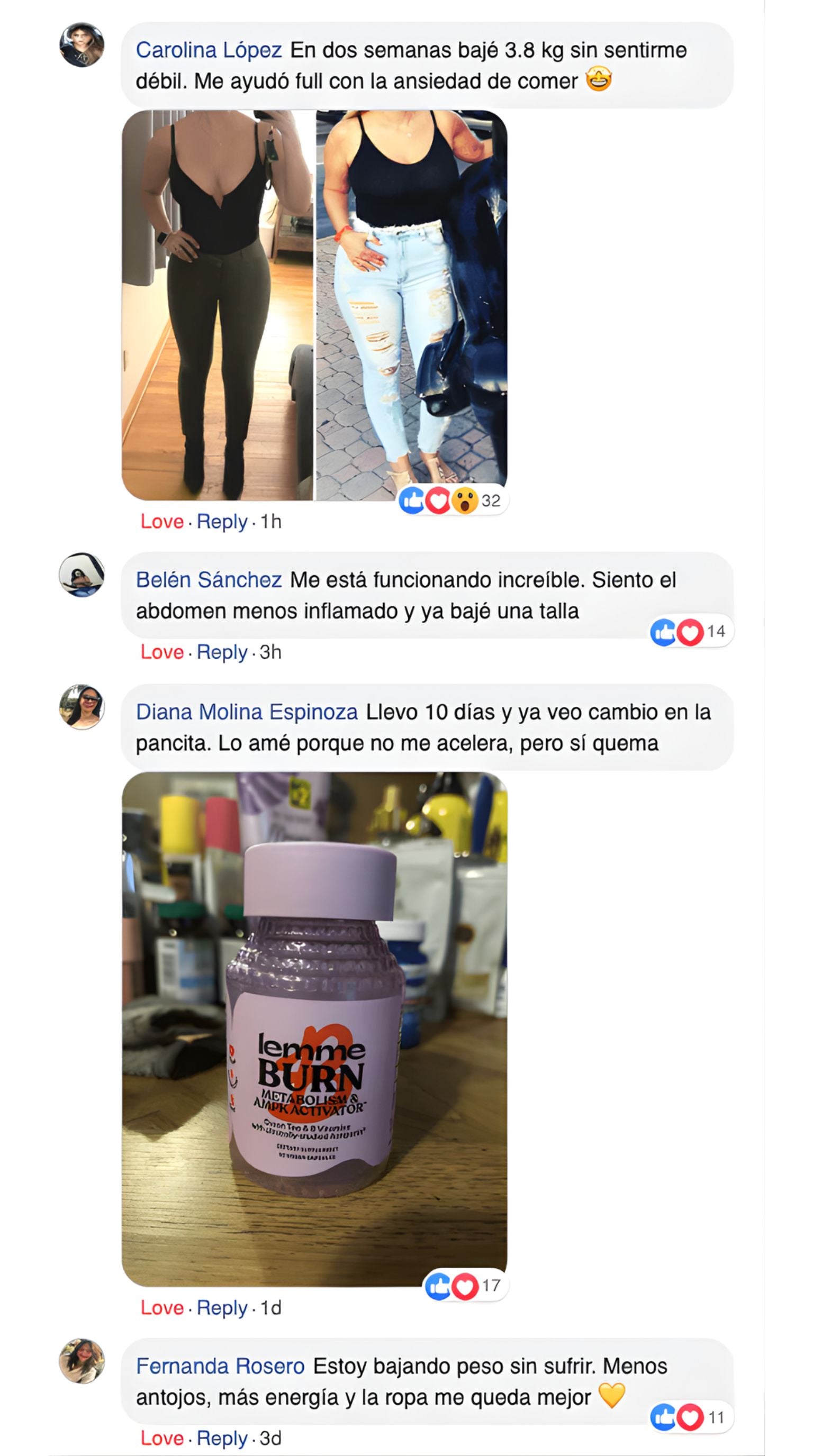Open Carolina López's profile from her name

click(209, 51)
